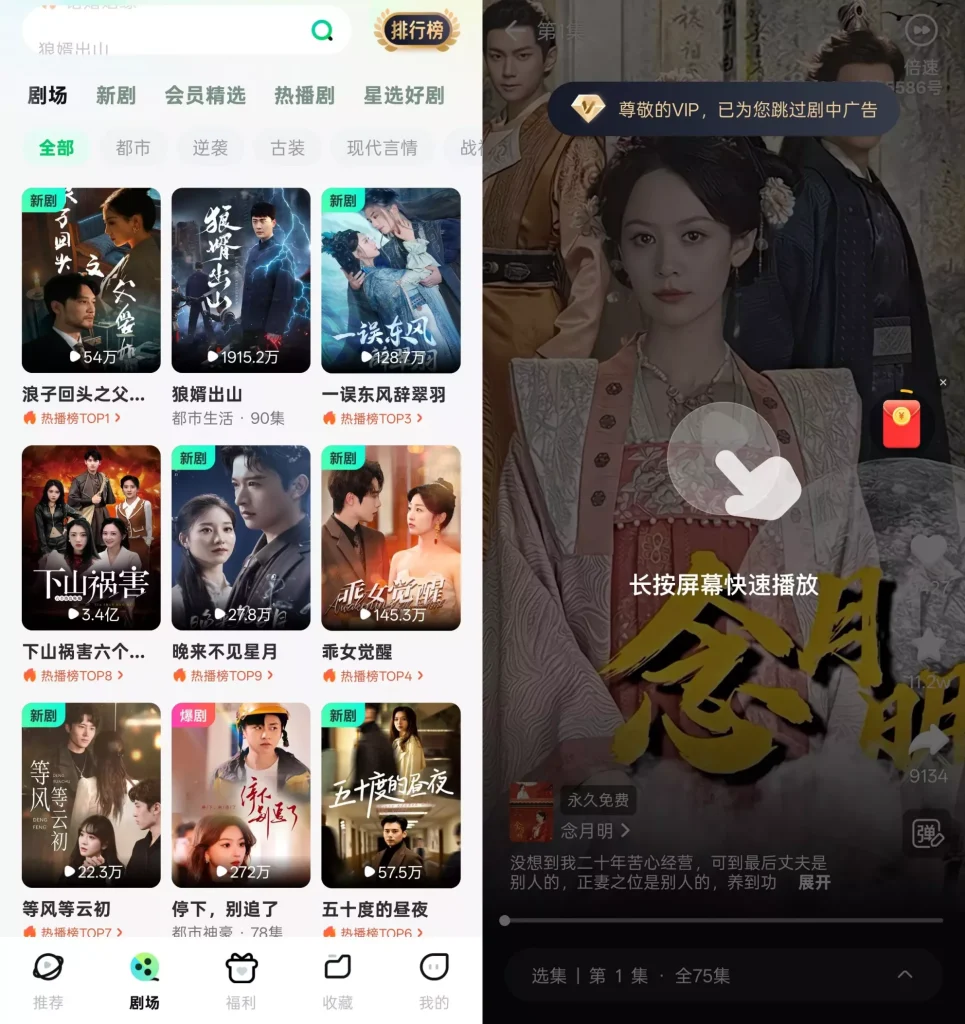Viewport: 965px width, 1024px height.
Task: Open the 热播剧 tab
Action: [304, 95]
